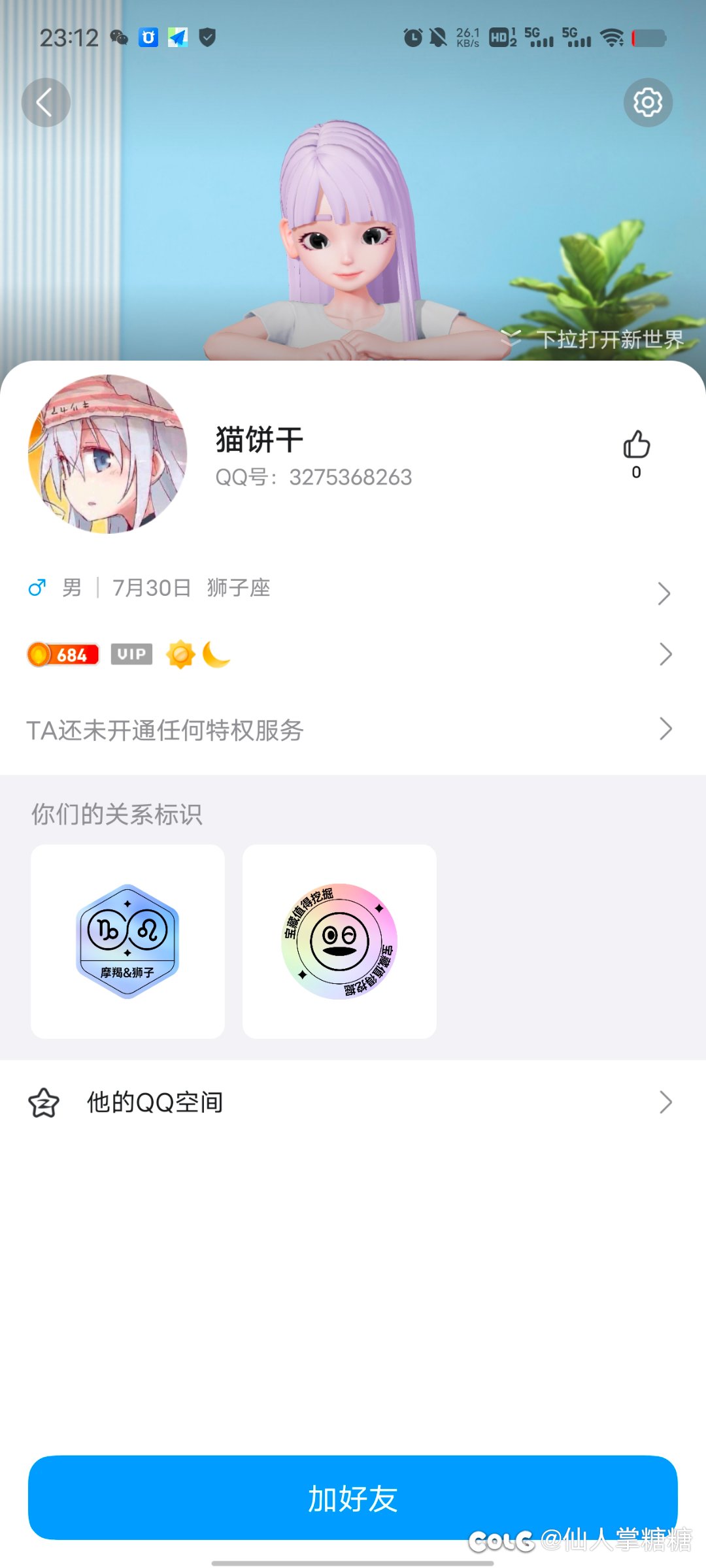Screen dimensions: 706x1568
Task: Open the level 684 and VIP badges row
Action: tap(353, 655)
